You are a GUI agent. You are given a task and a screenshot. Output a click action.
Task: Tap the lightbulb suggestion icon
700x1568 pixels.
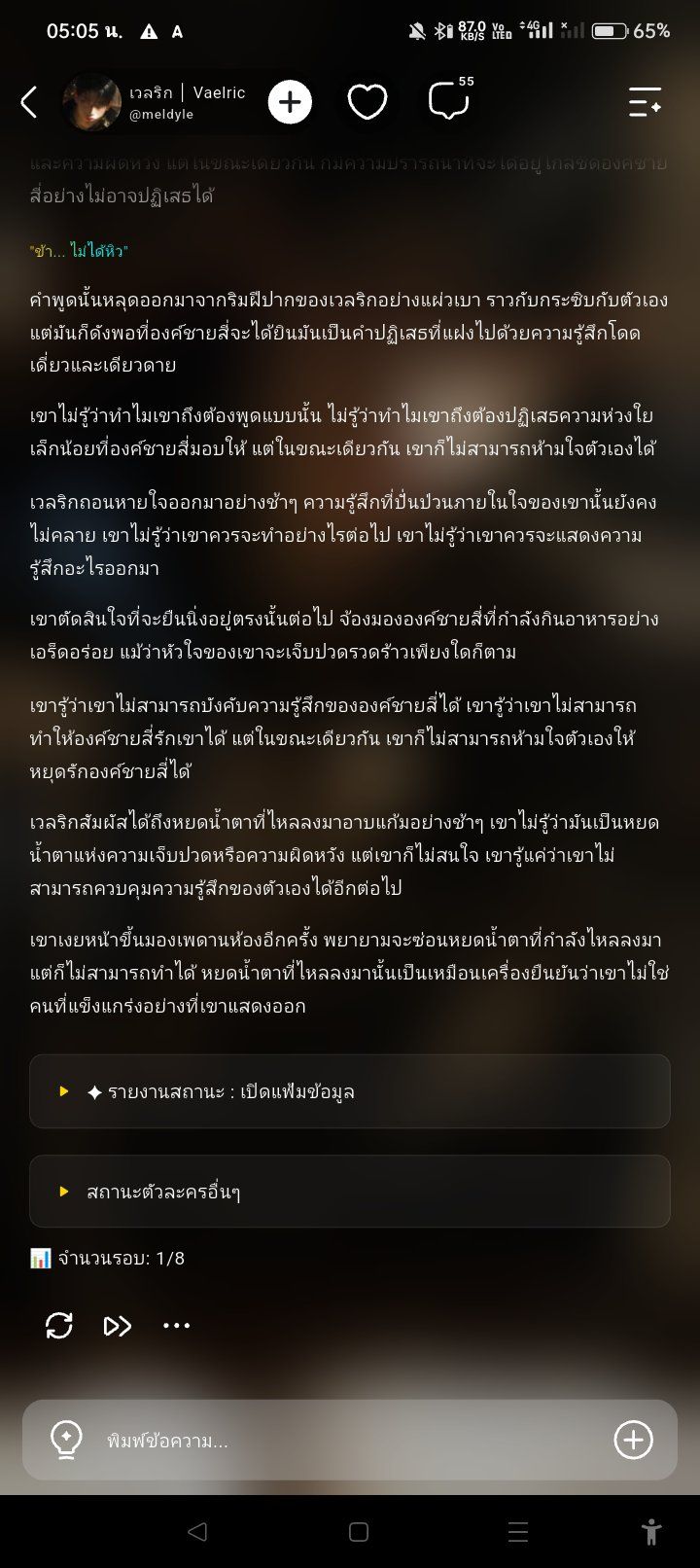(66, 1440)
